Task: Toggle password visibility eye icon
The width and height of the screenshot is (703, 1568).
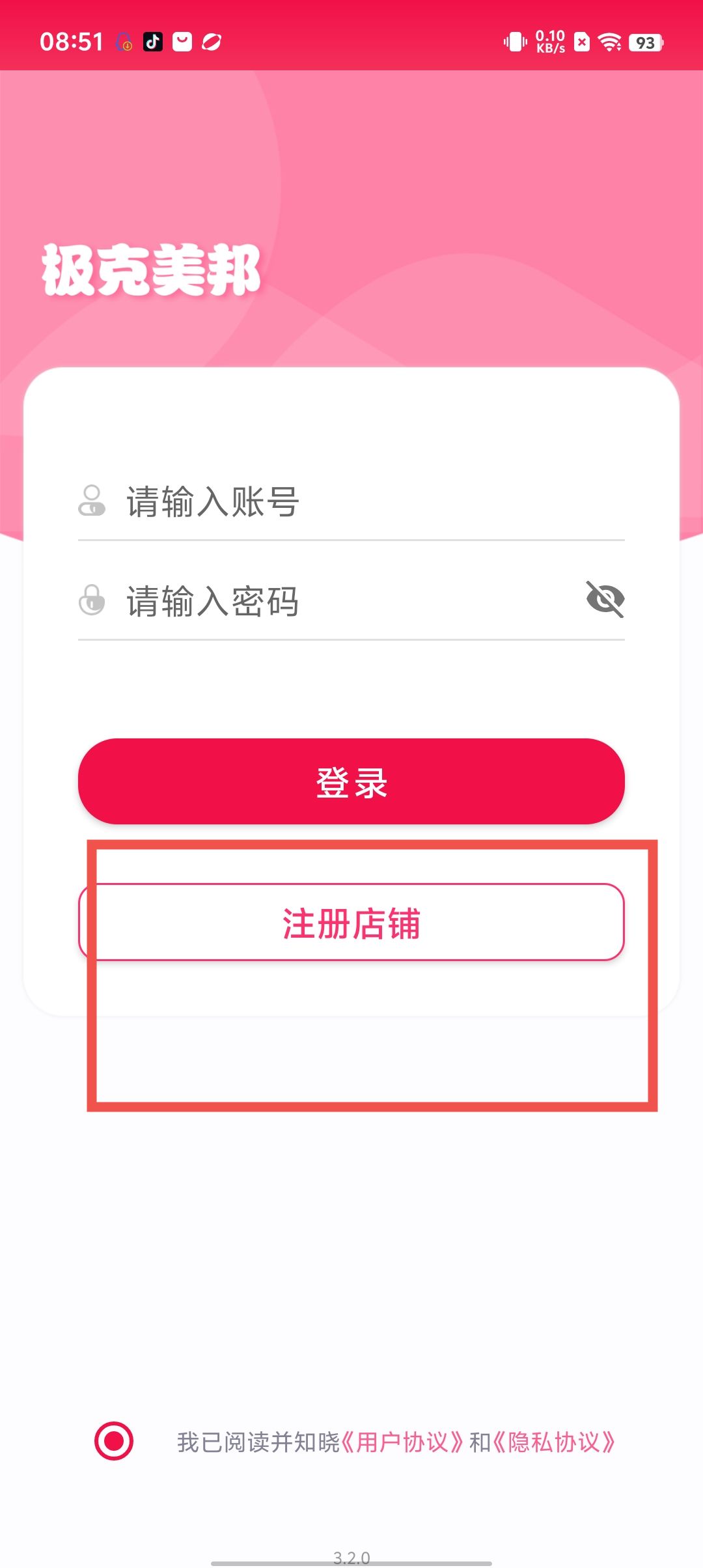Action: tap(605, 600)
